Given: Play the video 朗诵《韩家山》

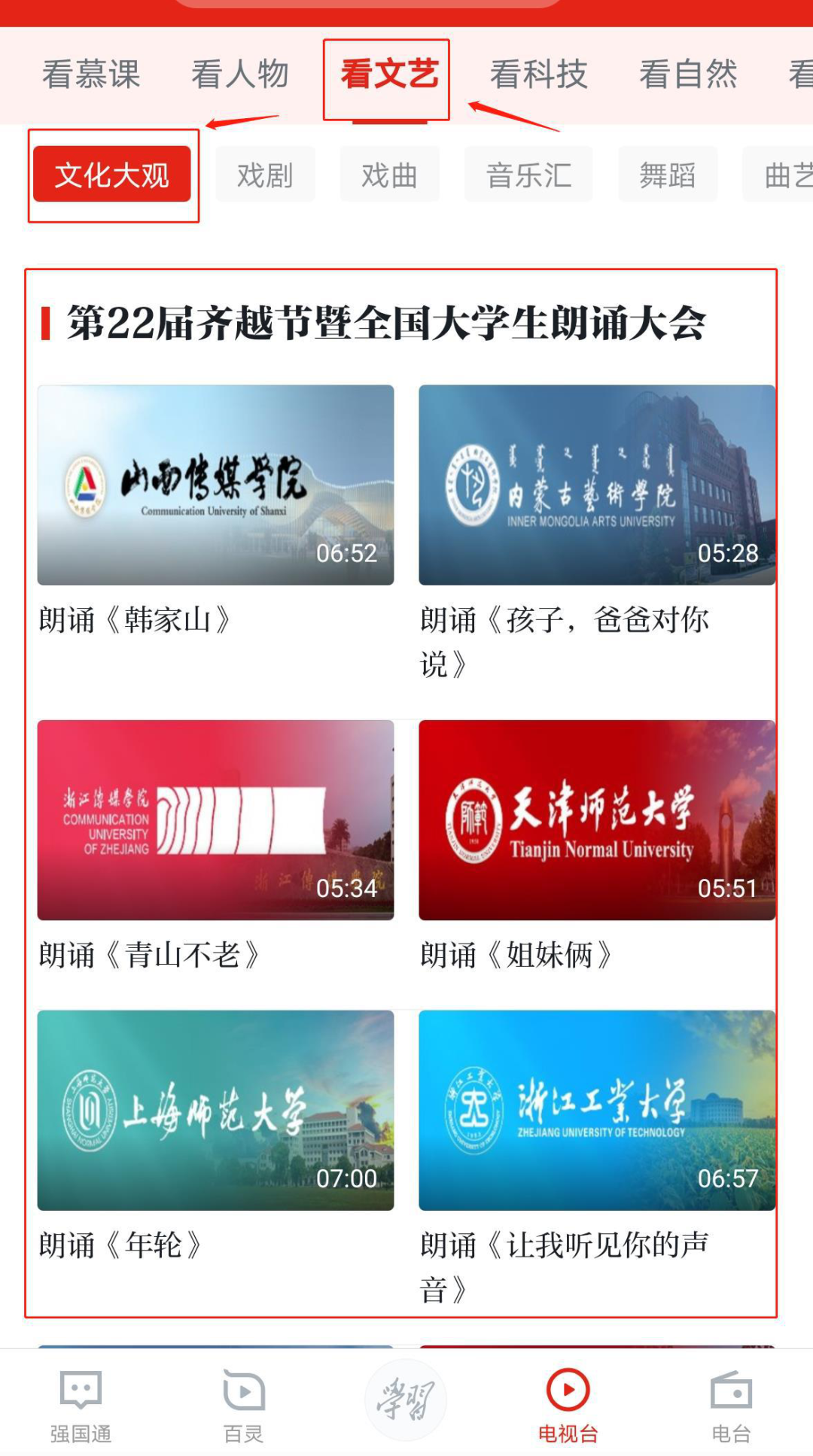Looking at the screenshot, I should click(x=215, y=485).
